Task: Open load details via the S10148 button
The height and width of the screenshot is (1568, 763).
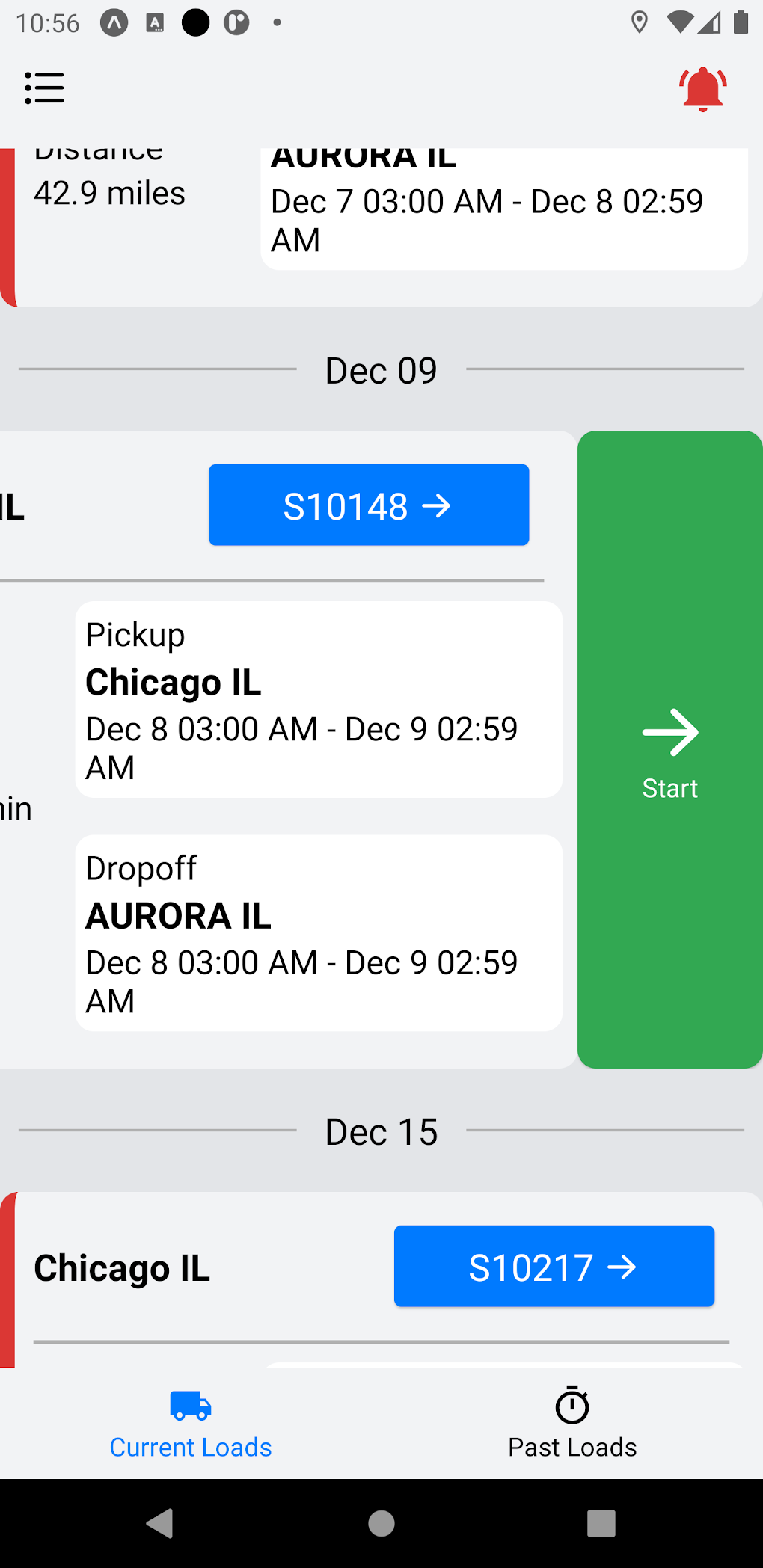Action: (368, 504)
